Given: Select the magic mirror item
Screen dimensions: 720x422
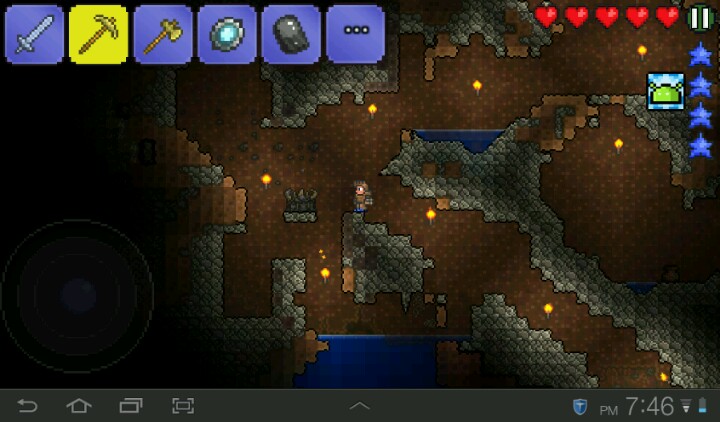Looking at the screenshot, I should click(227, 34).
